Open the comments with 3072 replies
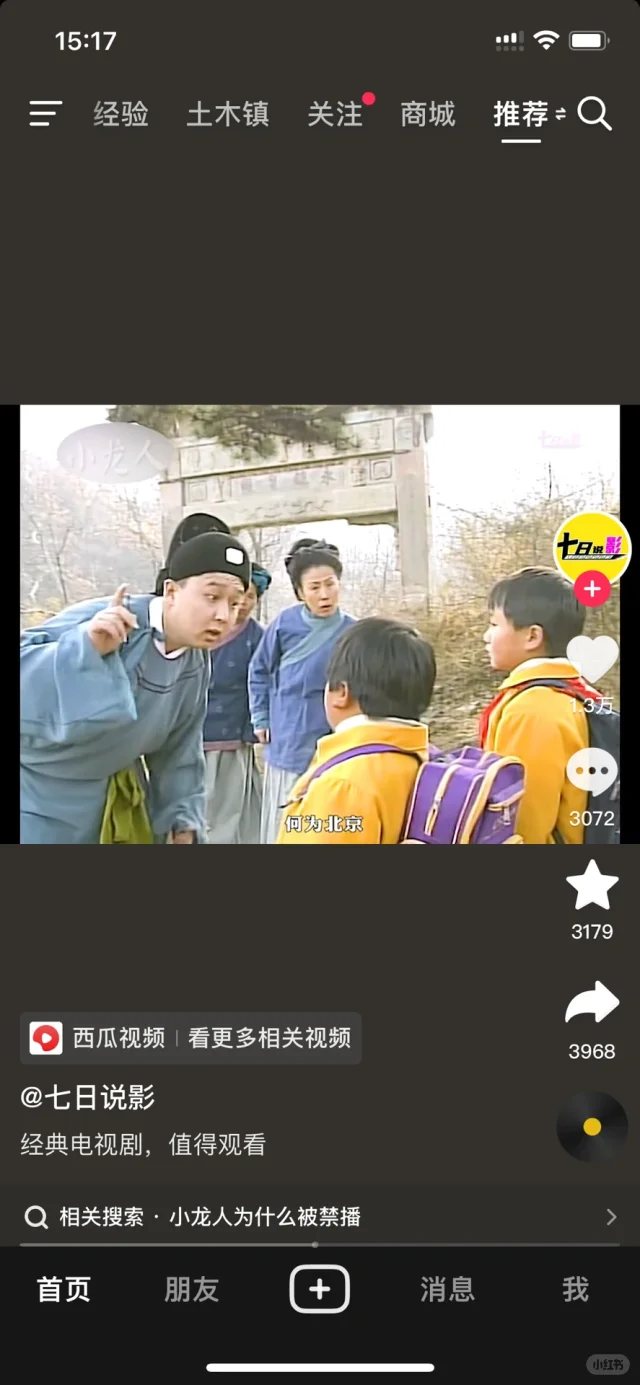The height and width of the screenshot is (1385, 640). (x=592, y=774)
